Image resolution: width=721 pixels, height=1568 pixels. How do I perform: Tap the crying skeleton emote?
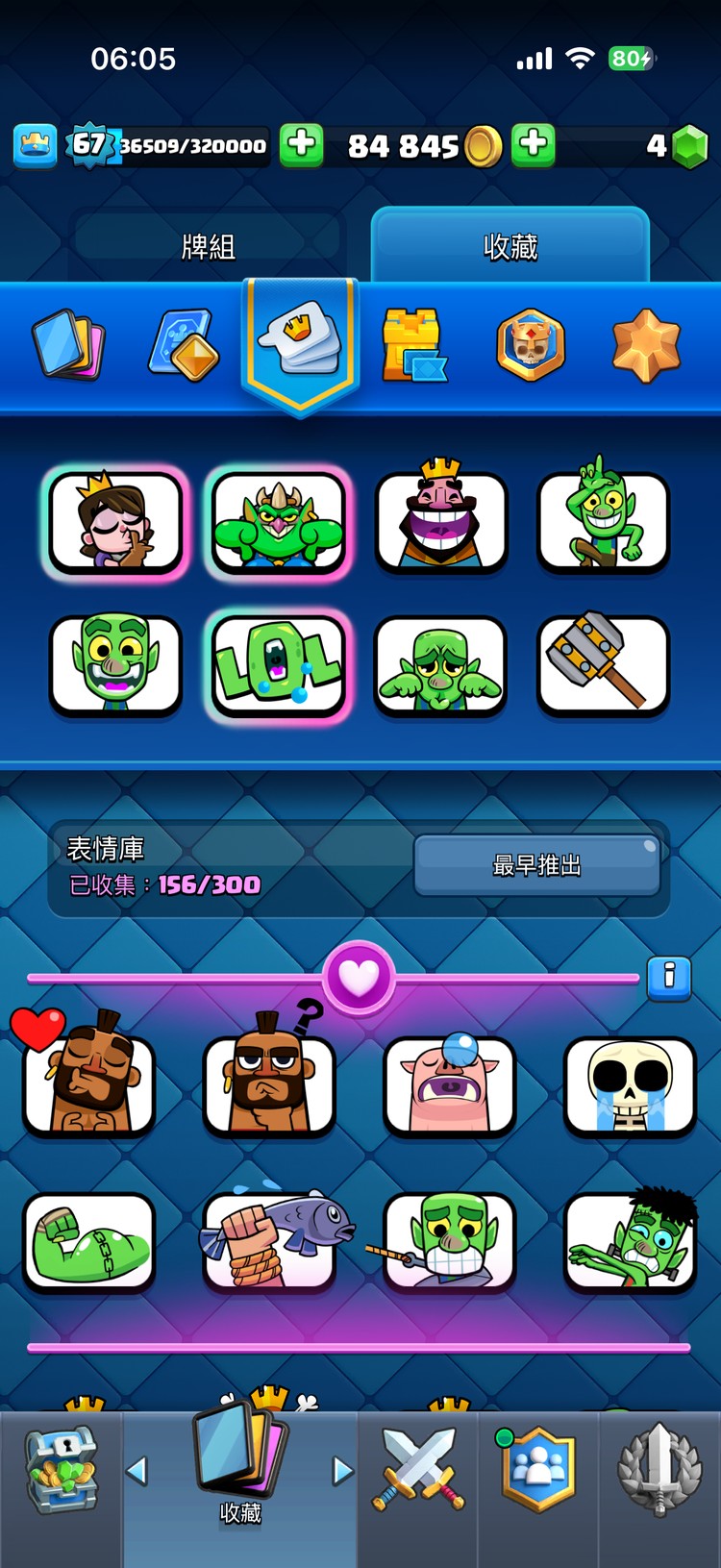(x=629, y=1086)
